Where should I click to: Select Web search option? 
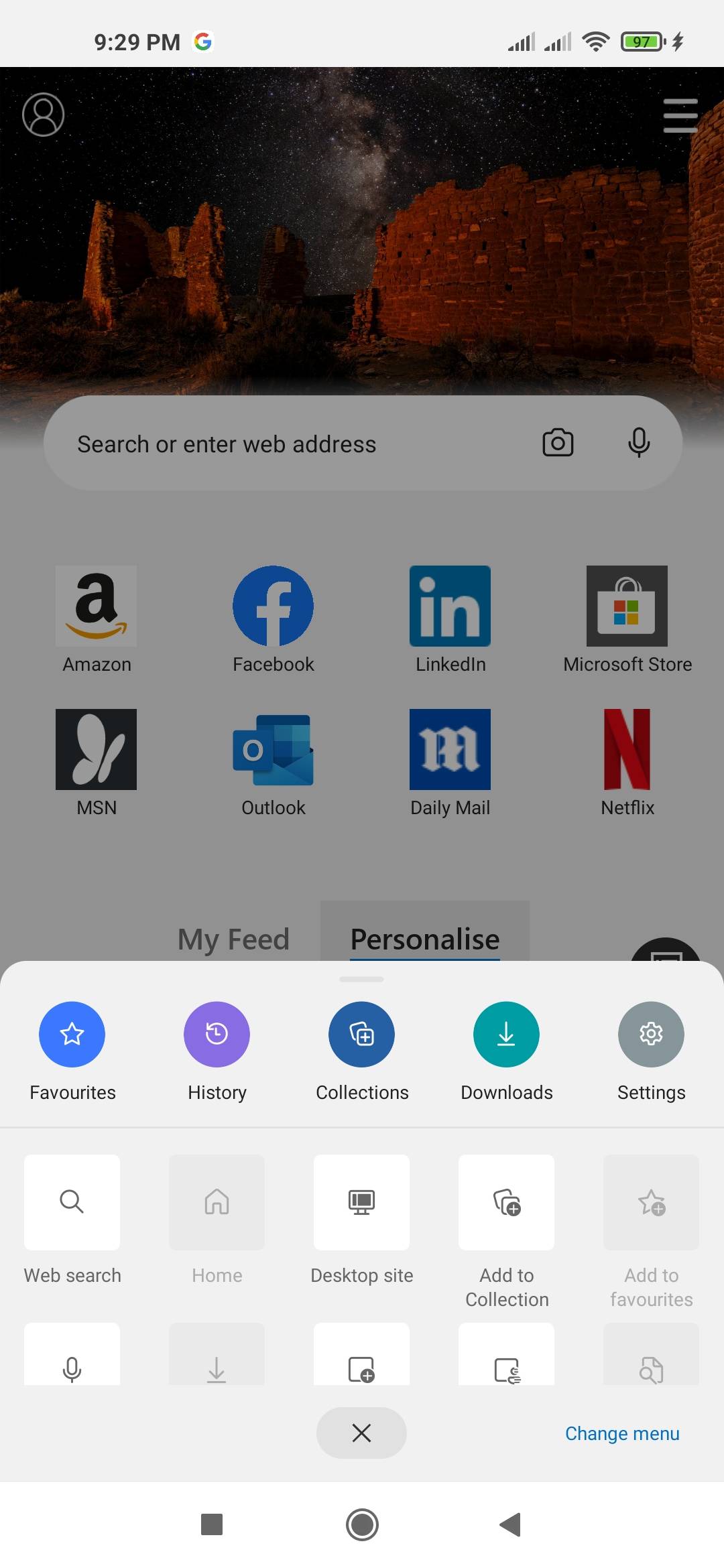[72, 1202]
